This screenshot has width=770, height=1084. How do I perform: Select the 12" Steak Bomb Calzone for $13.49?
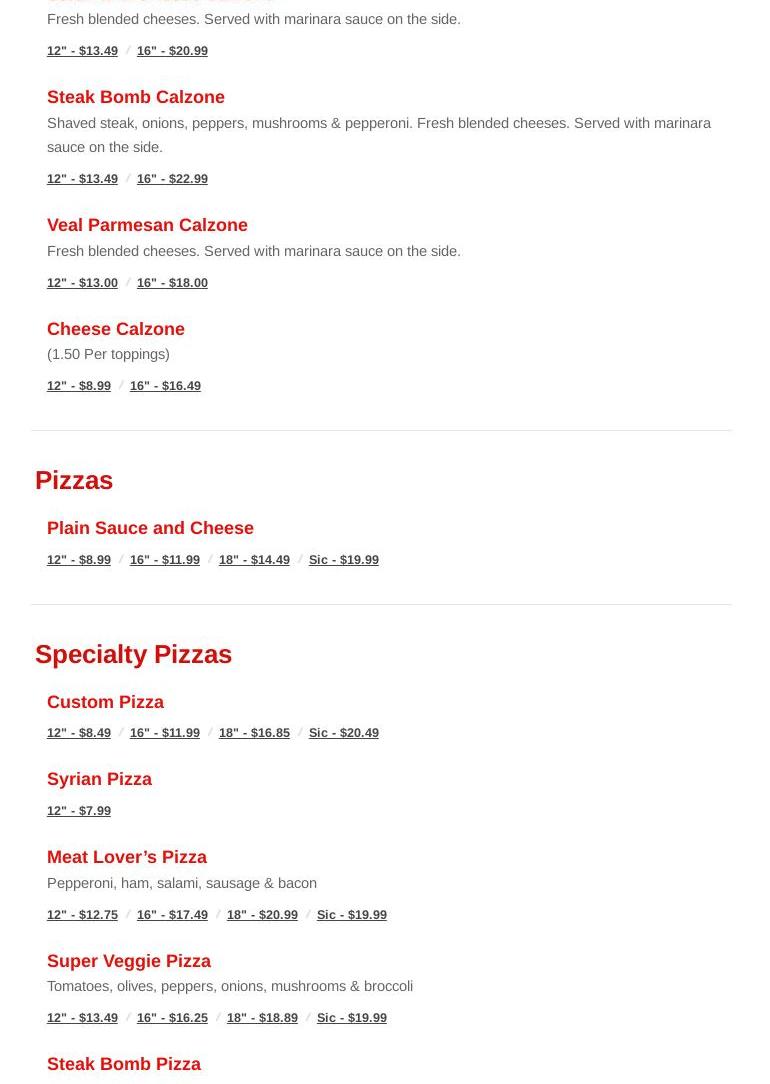(x=82, y=179)
